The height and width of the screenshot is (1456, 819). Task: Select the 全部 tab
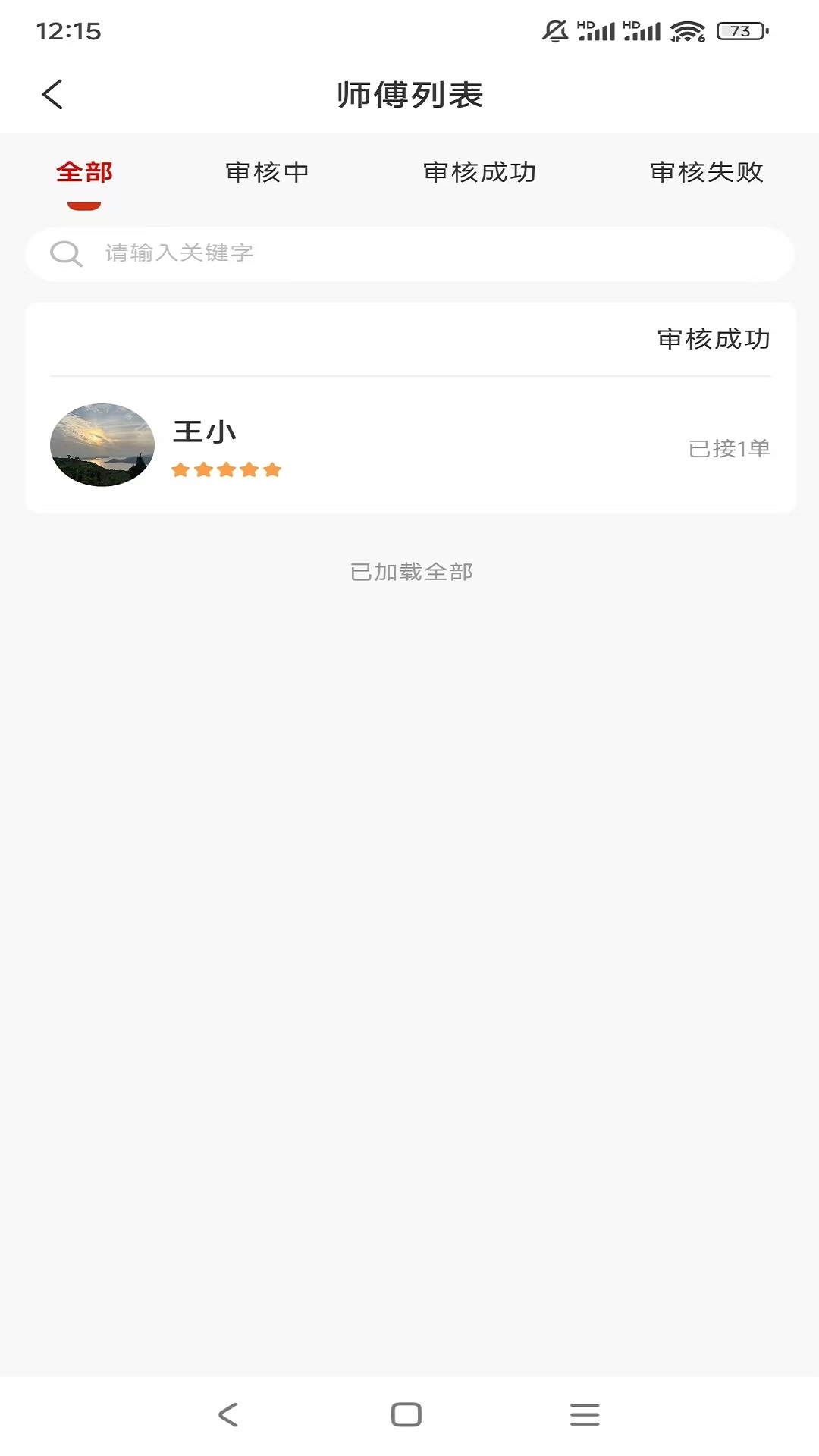[83, 173]
